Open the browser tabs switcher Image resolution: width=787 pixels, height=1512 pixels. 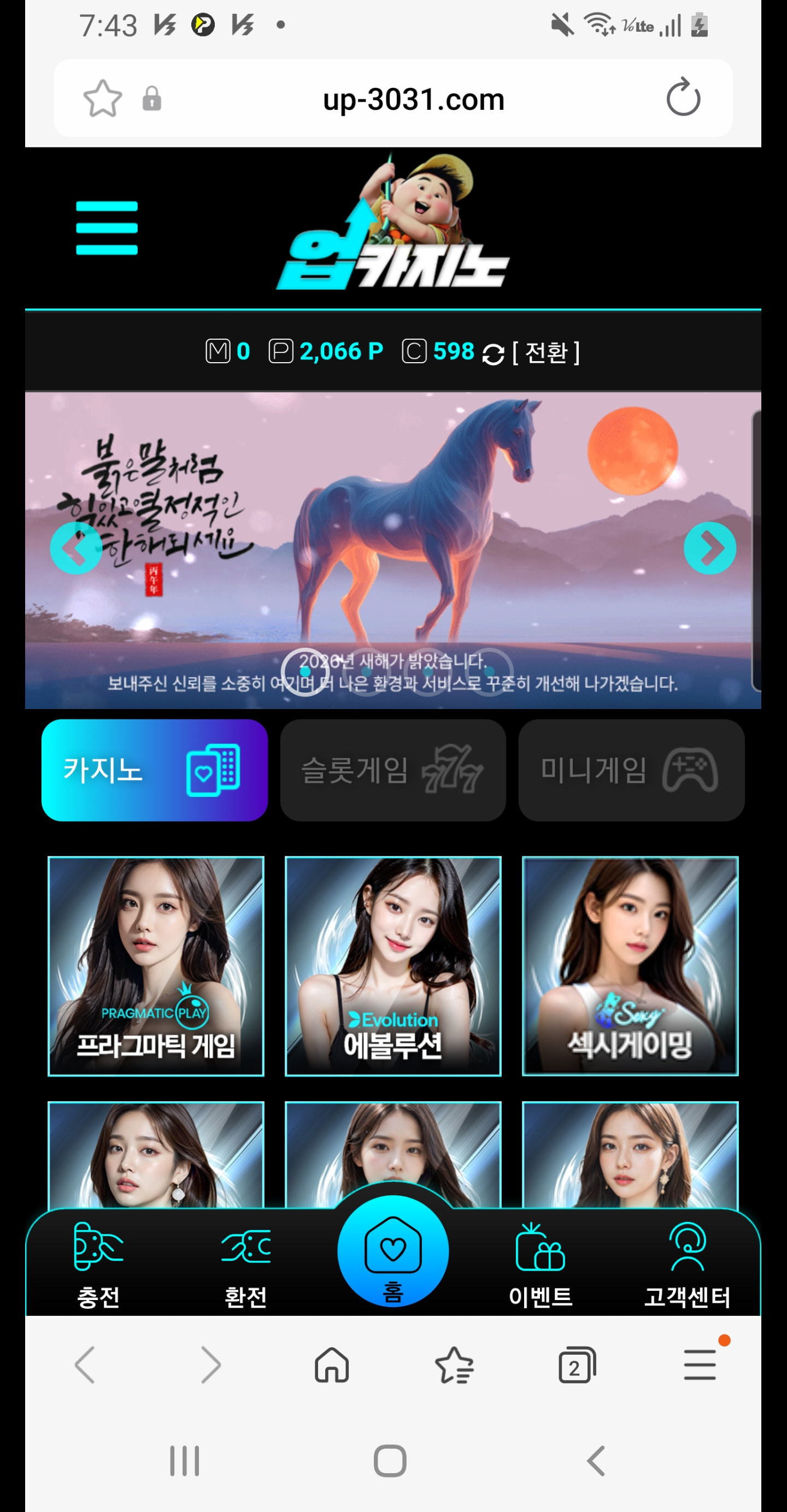(577, 1365)
